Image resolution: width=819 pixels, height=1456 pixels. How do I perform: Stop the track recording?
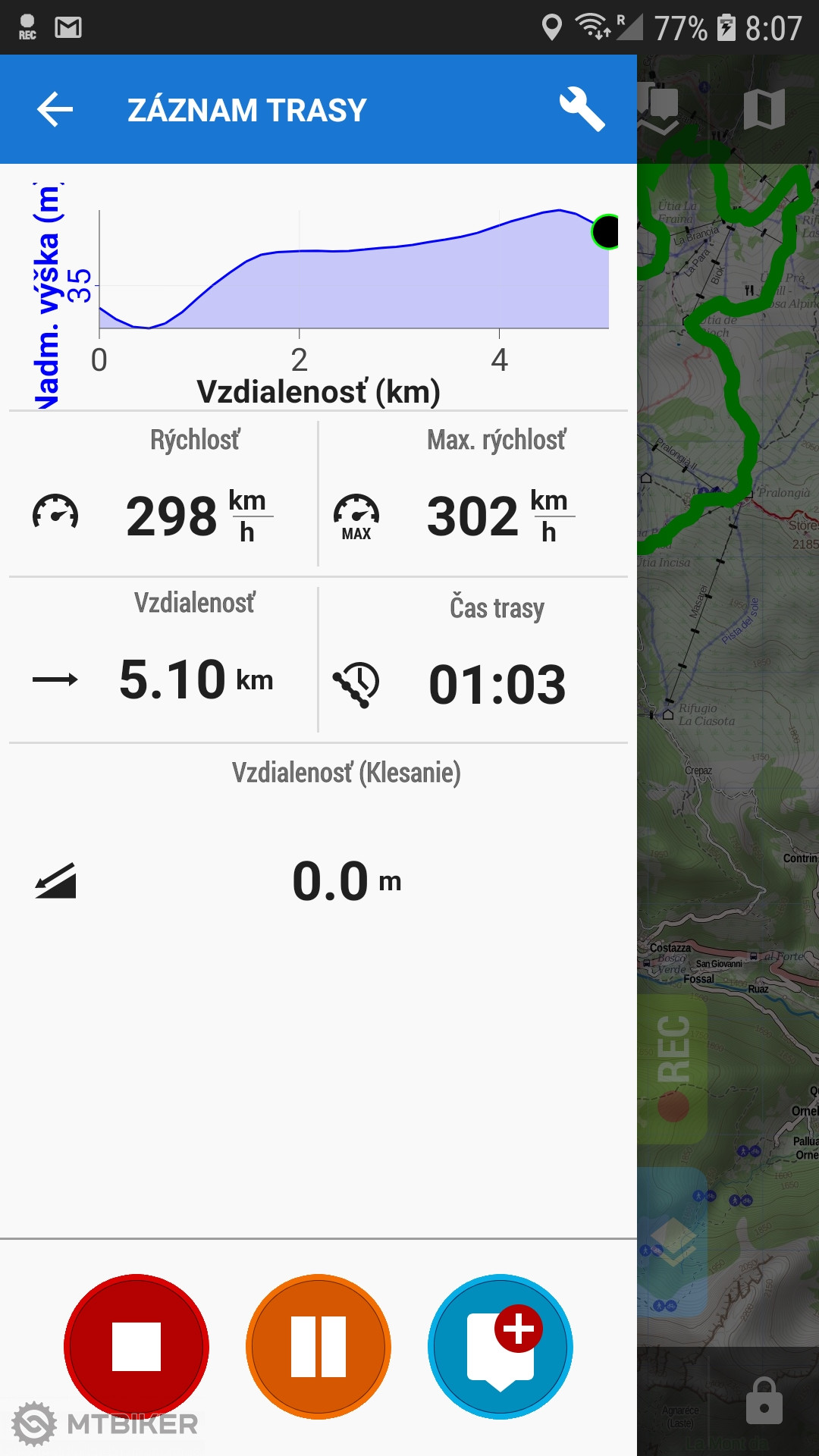click(x=136, y=1347)
